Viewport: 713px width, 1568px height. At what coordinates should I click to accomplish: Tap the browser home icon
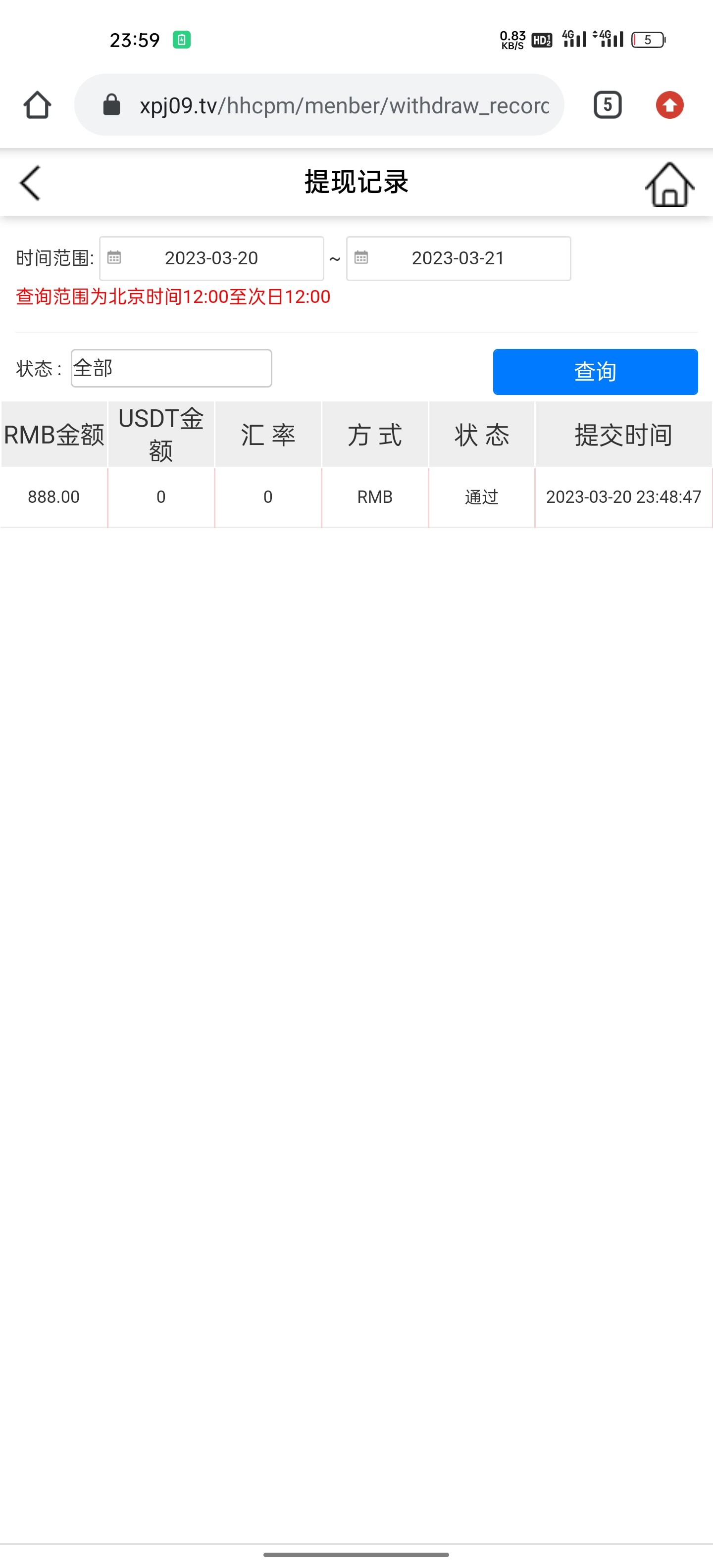(37, 105)
